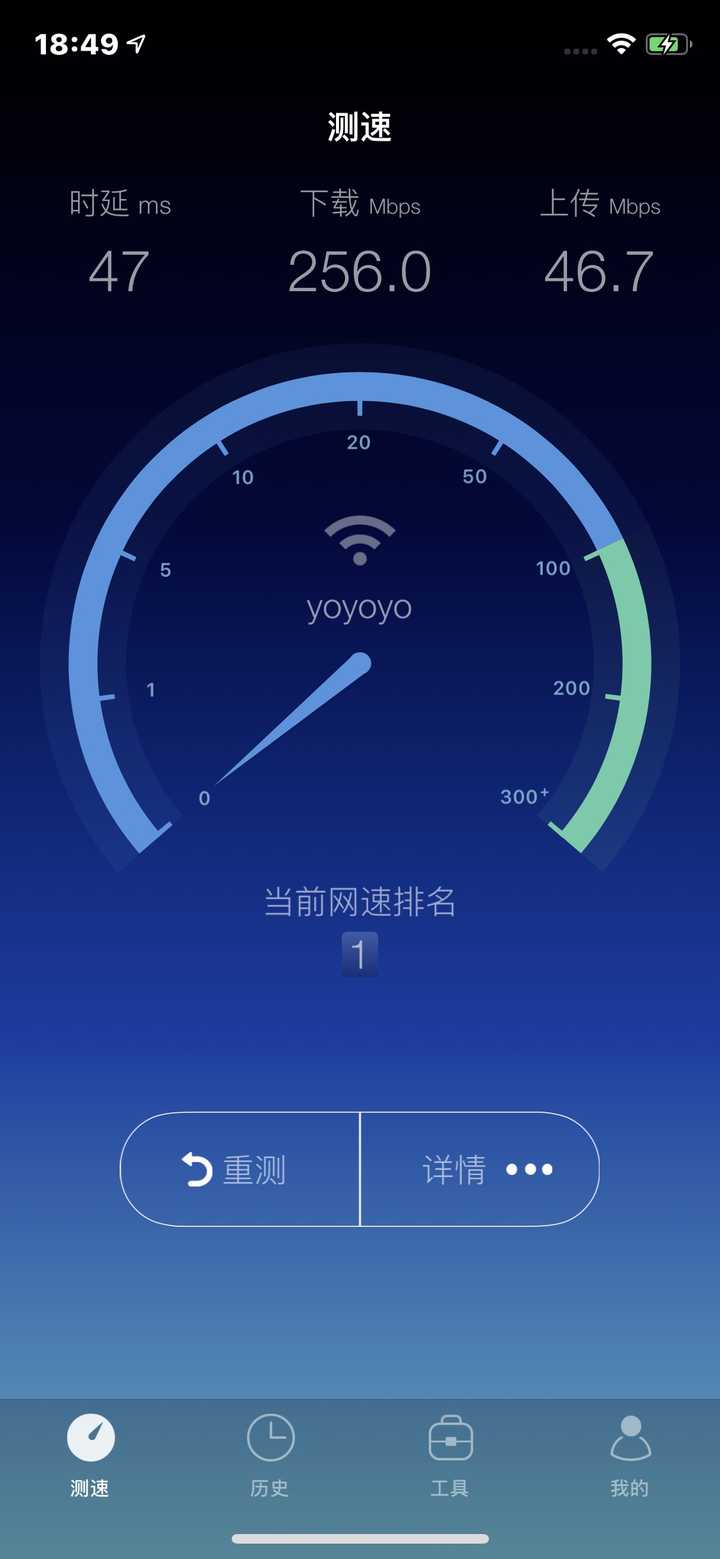Open 详情 for test details
Image resolution: width=720 pixels, height=1559 pixels.
coord(480,1169)
